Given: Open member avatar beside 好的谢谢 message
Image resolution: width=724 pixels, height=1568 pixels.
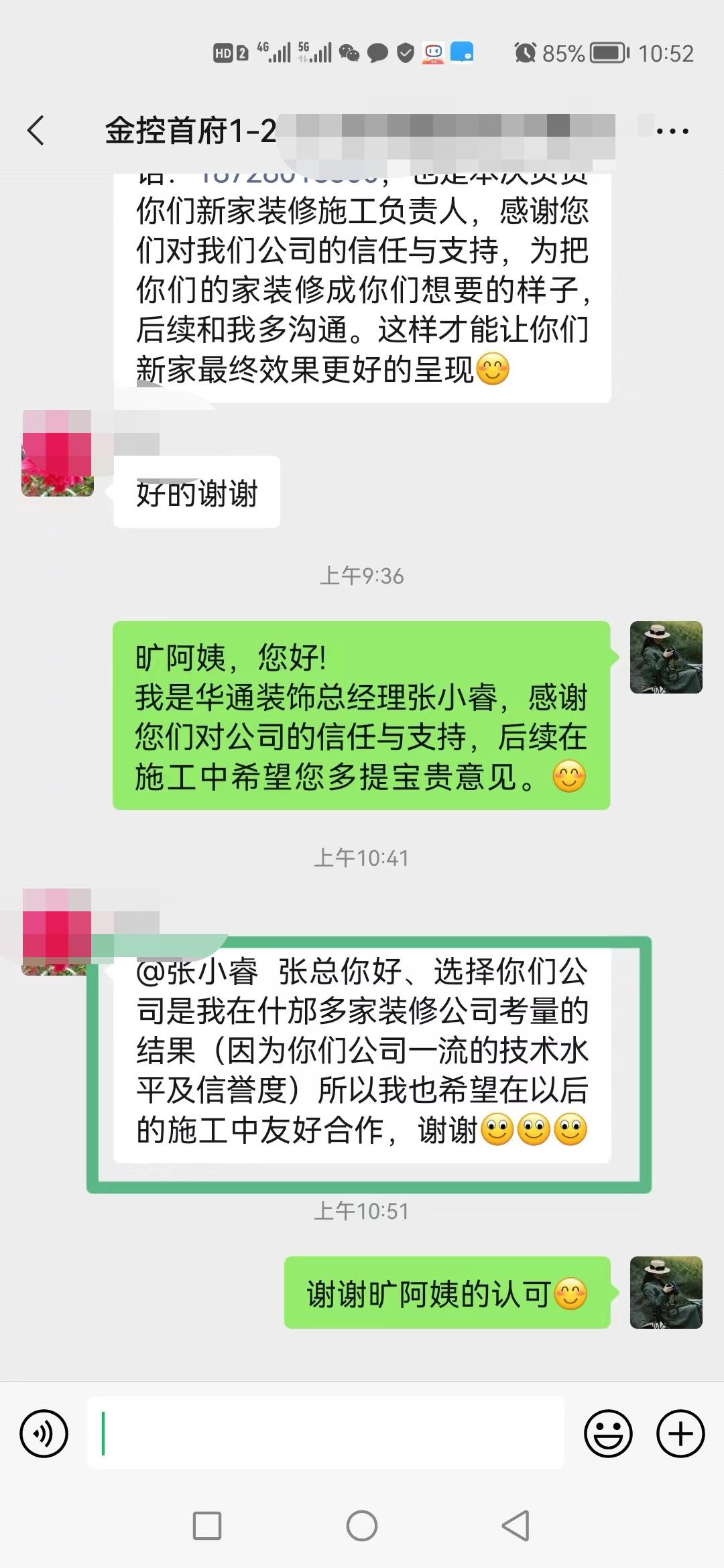Looking at the screenshot, I should (58, 454).
